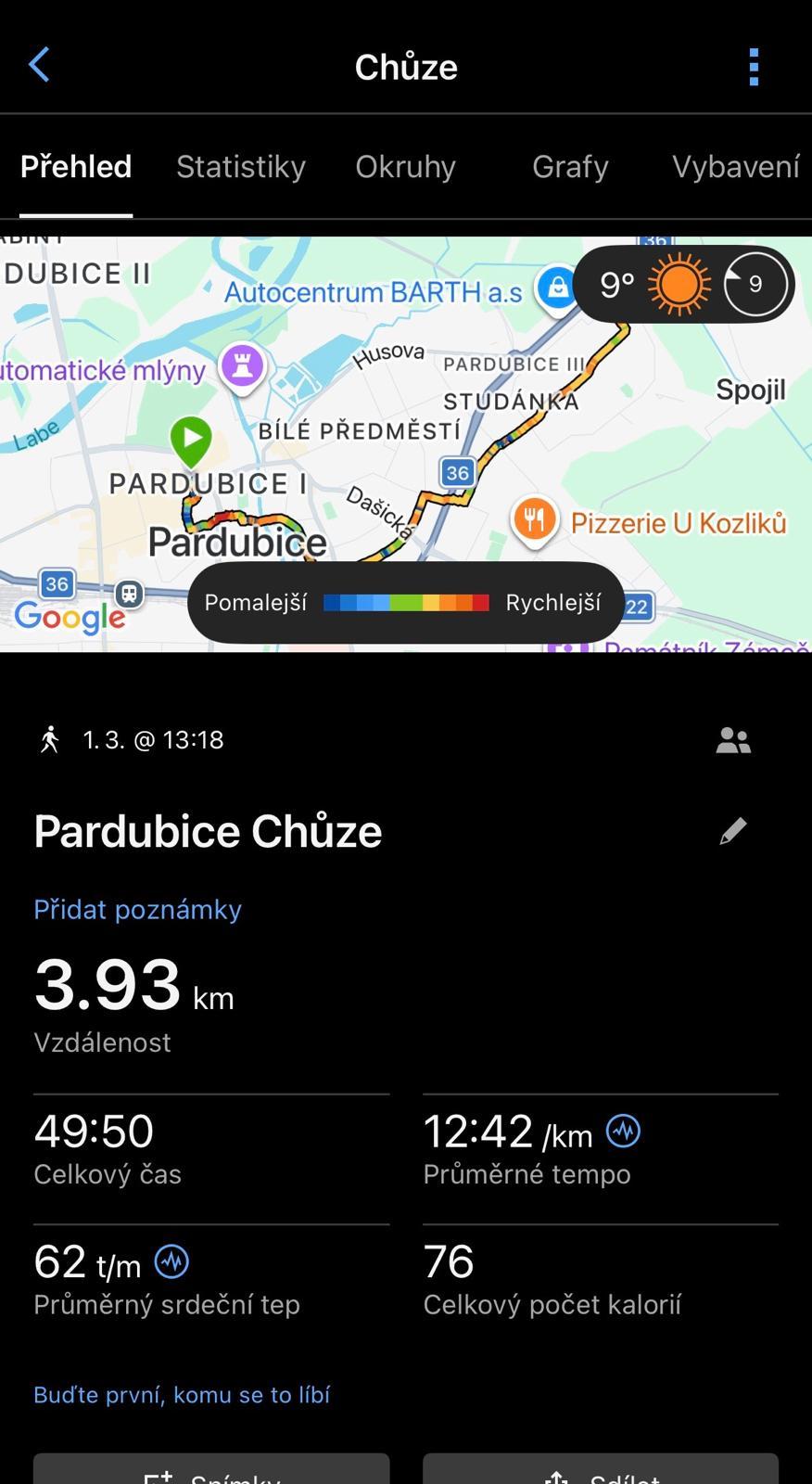The width and height of the screenshot is (812, 1484).
Task: Switch to the Statistiky tab
Action: (x=241, y=167)
